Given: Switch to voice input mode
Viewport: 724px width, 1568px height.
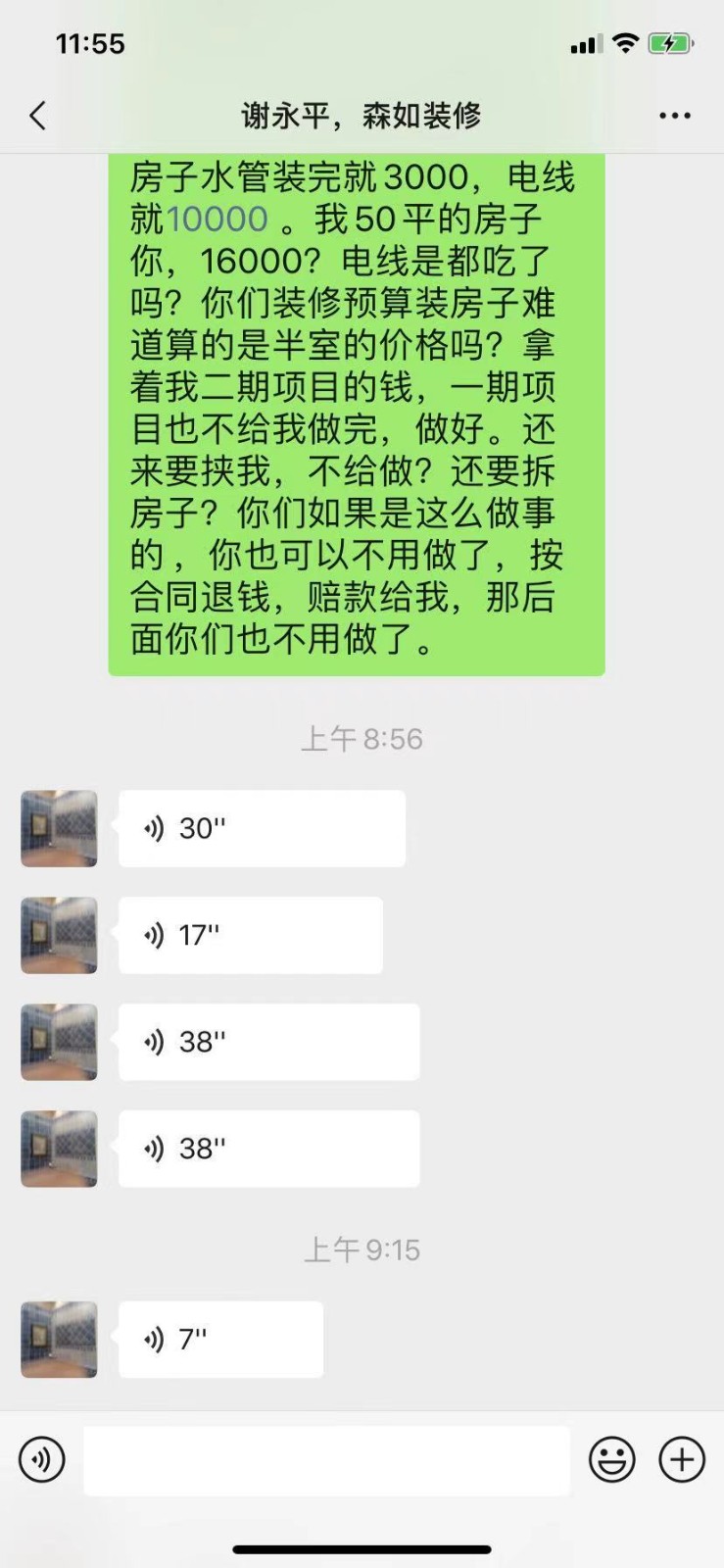Looking at the screenshot, I should pyautogui.click(x=42, y=1460).
